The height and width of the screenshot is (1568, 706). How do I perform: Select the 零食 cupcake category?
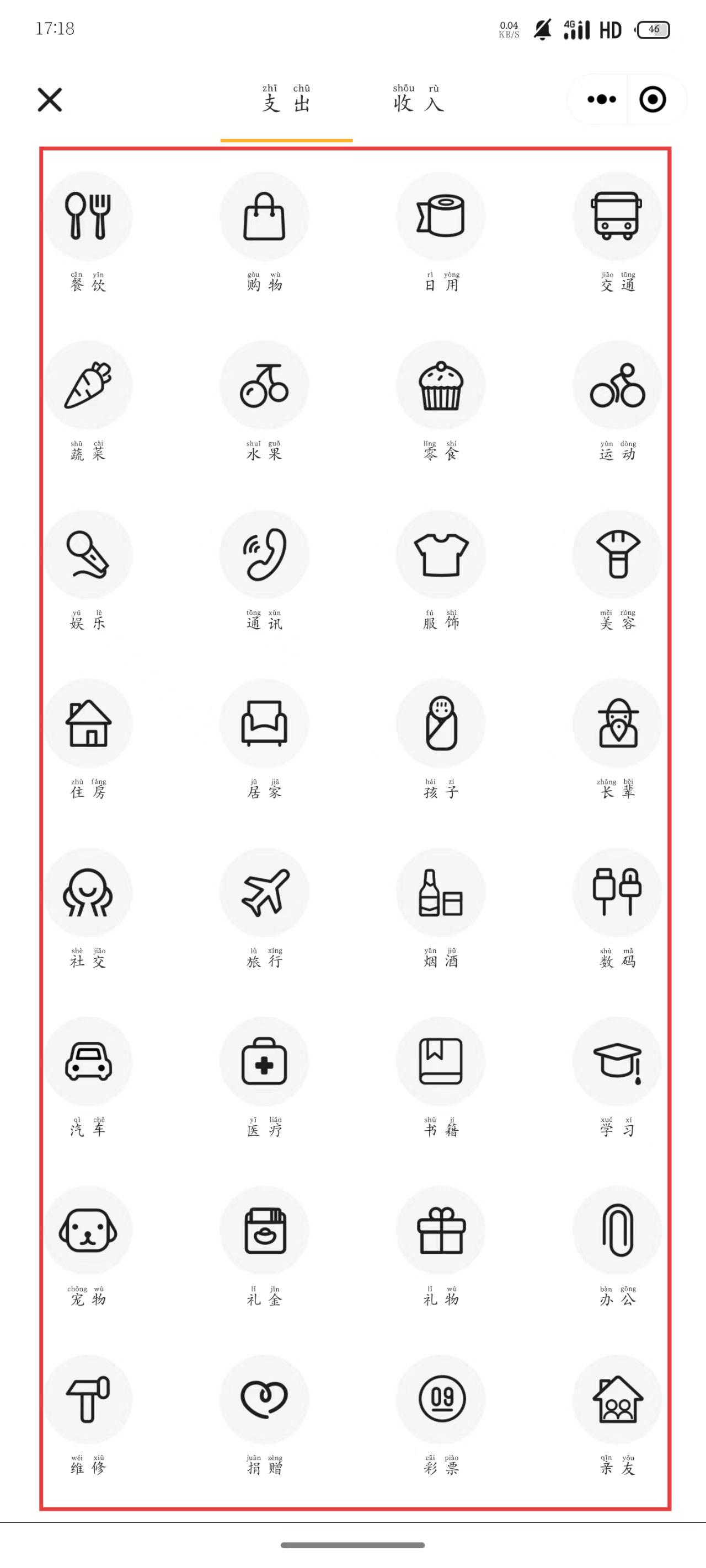(440, 386)
